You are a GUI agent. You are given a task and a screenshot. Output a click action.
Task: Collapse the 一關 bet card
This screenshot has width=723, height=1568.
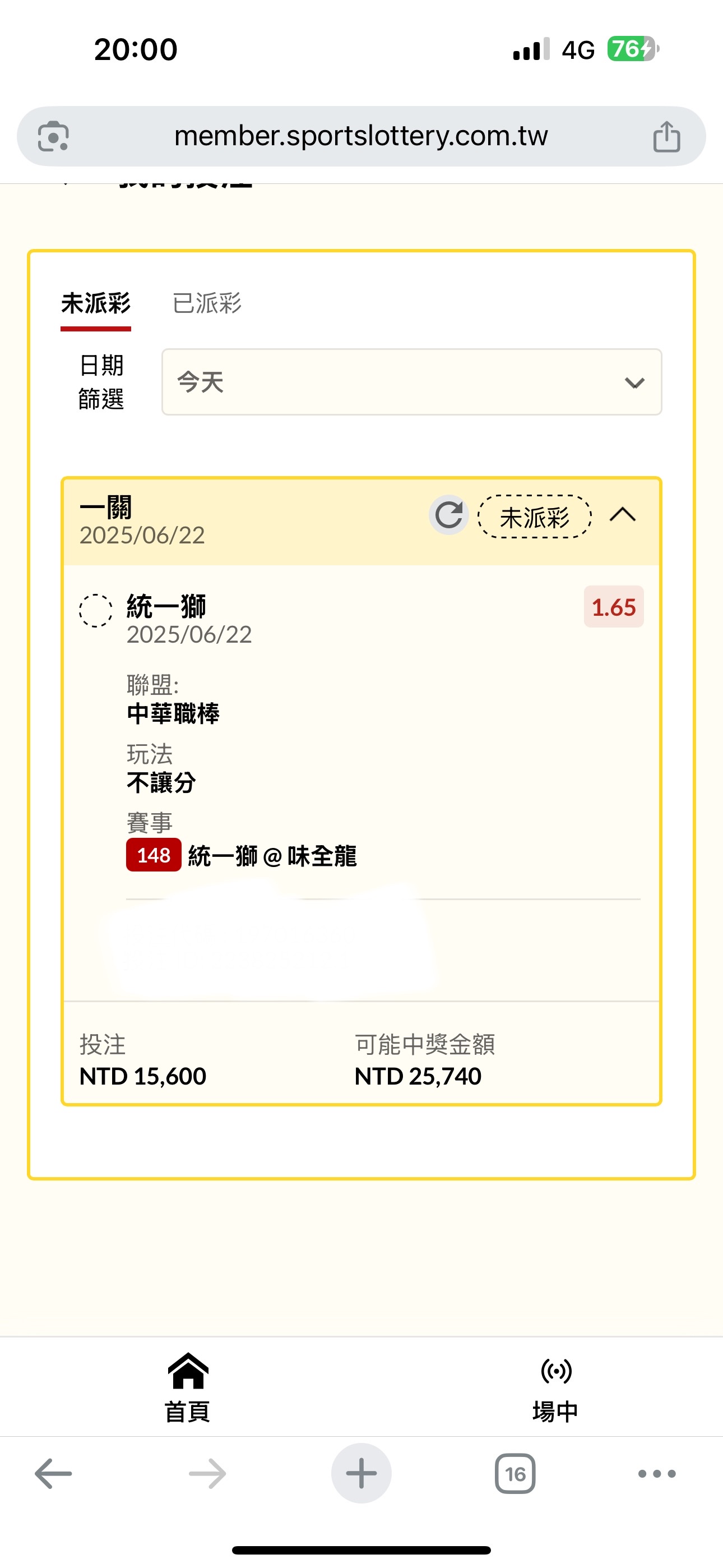click(x=623, y=515)
